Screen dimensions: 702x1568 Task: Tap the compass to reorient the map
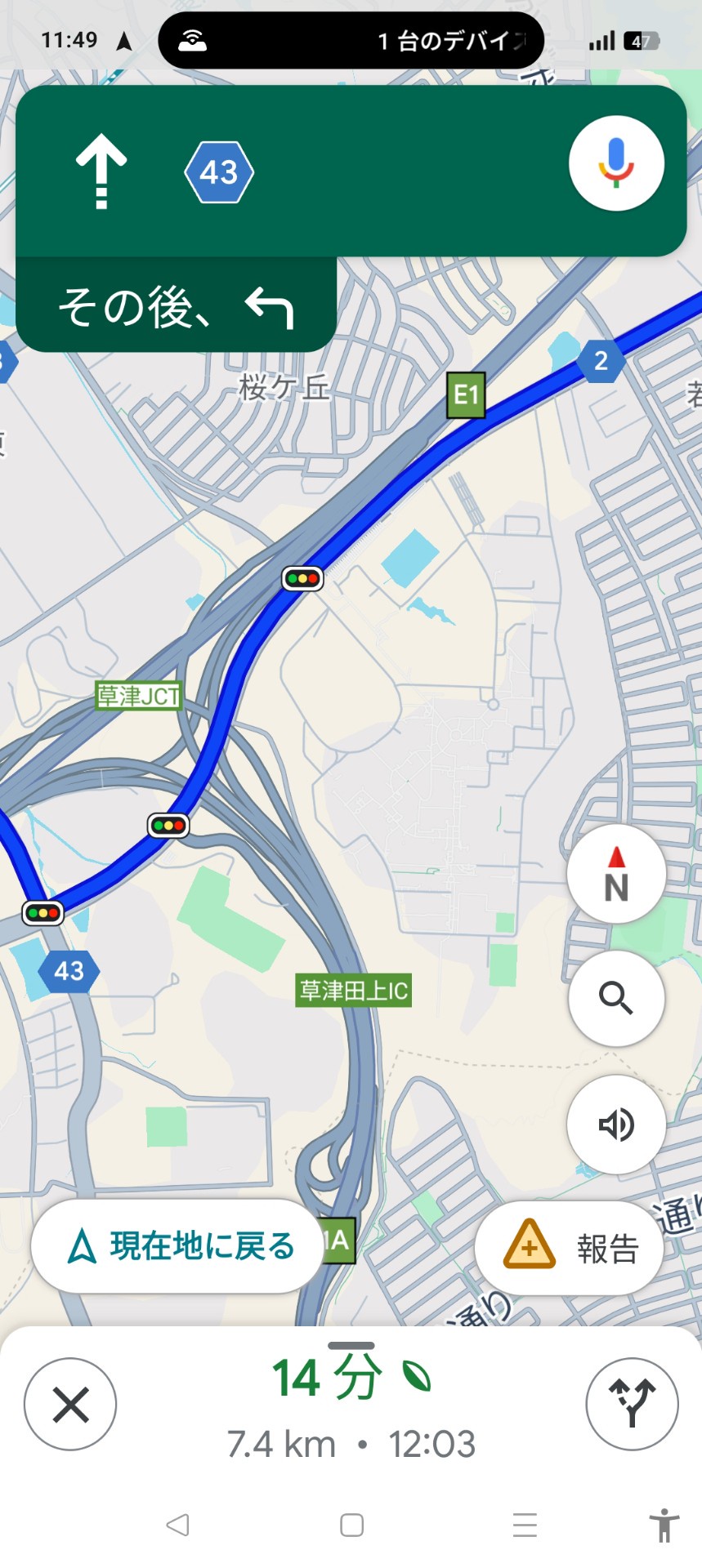616,875
